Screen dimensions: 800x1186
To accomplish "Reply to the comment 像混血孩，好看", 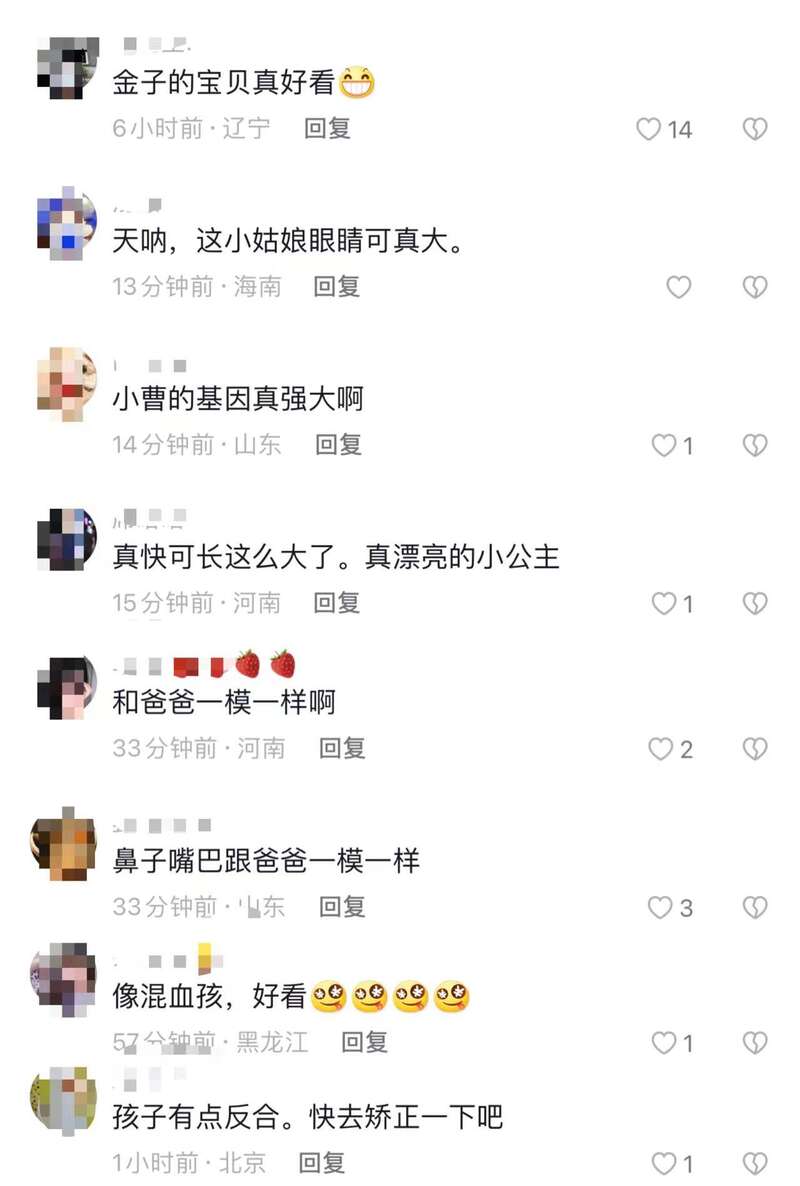I will [364, 1042].
